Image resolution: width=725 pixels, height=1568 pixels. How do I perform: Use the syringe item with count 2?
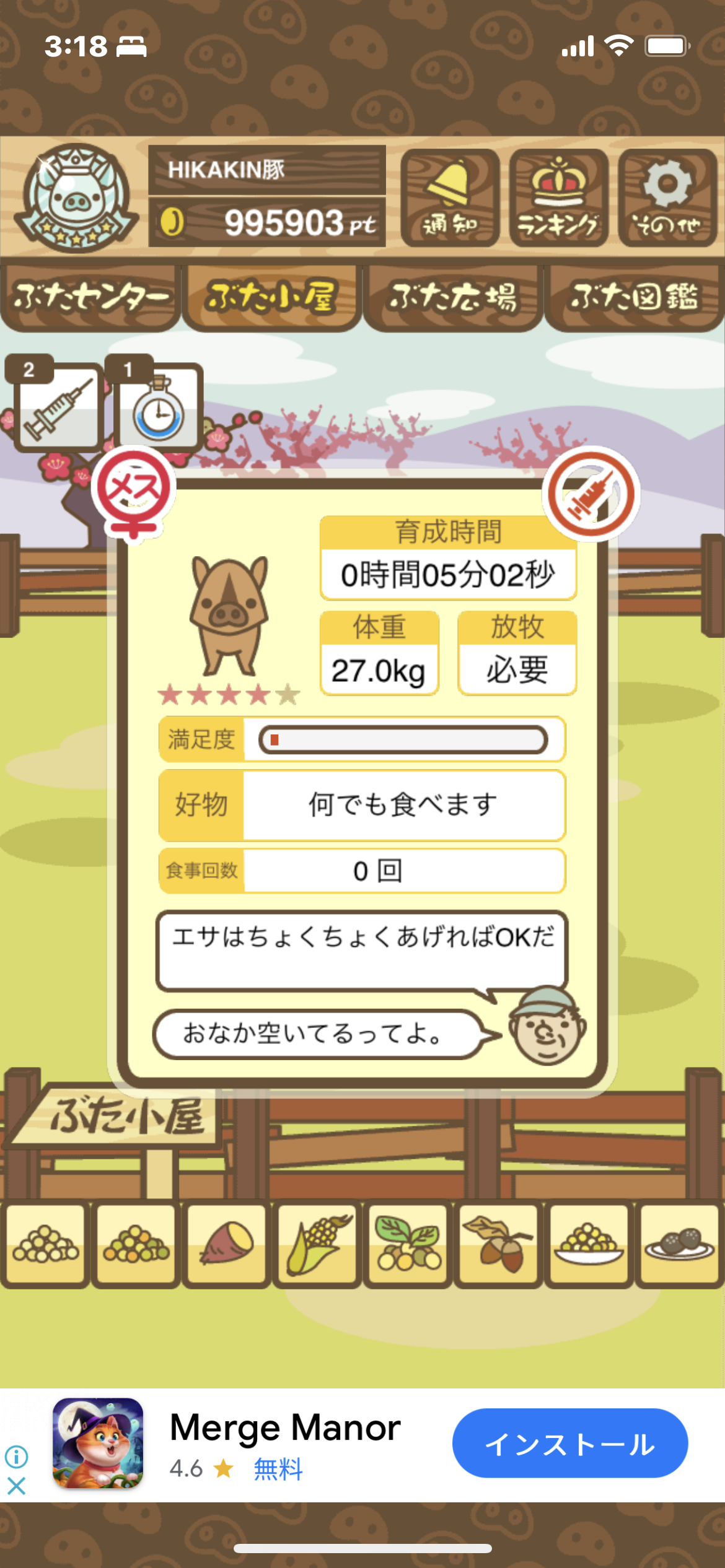(58, 406)
